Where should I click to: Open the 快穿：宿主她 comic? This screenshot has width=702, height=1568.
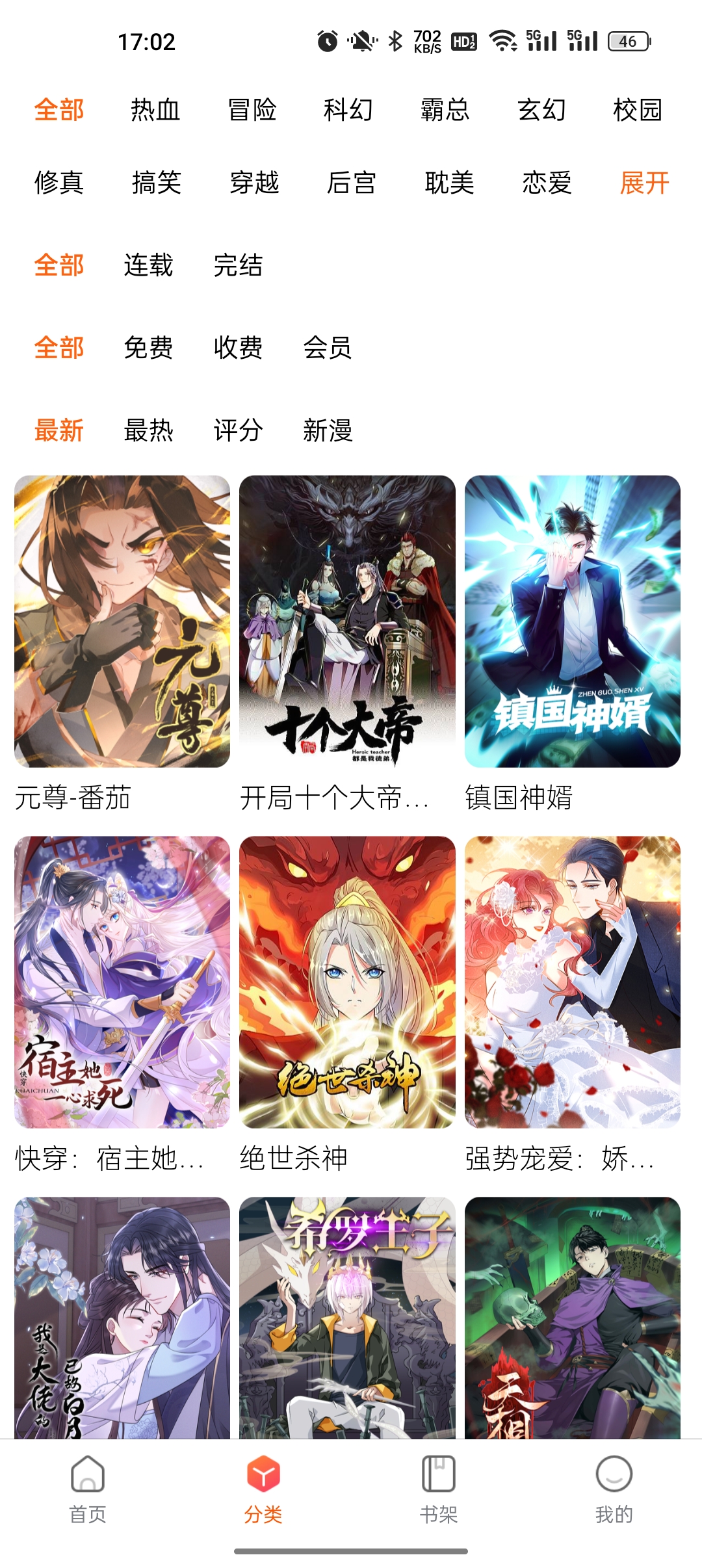[x=122, y=982]
